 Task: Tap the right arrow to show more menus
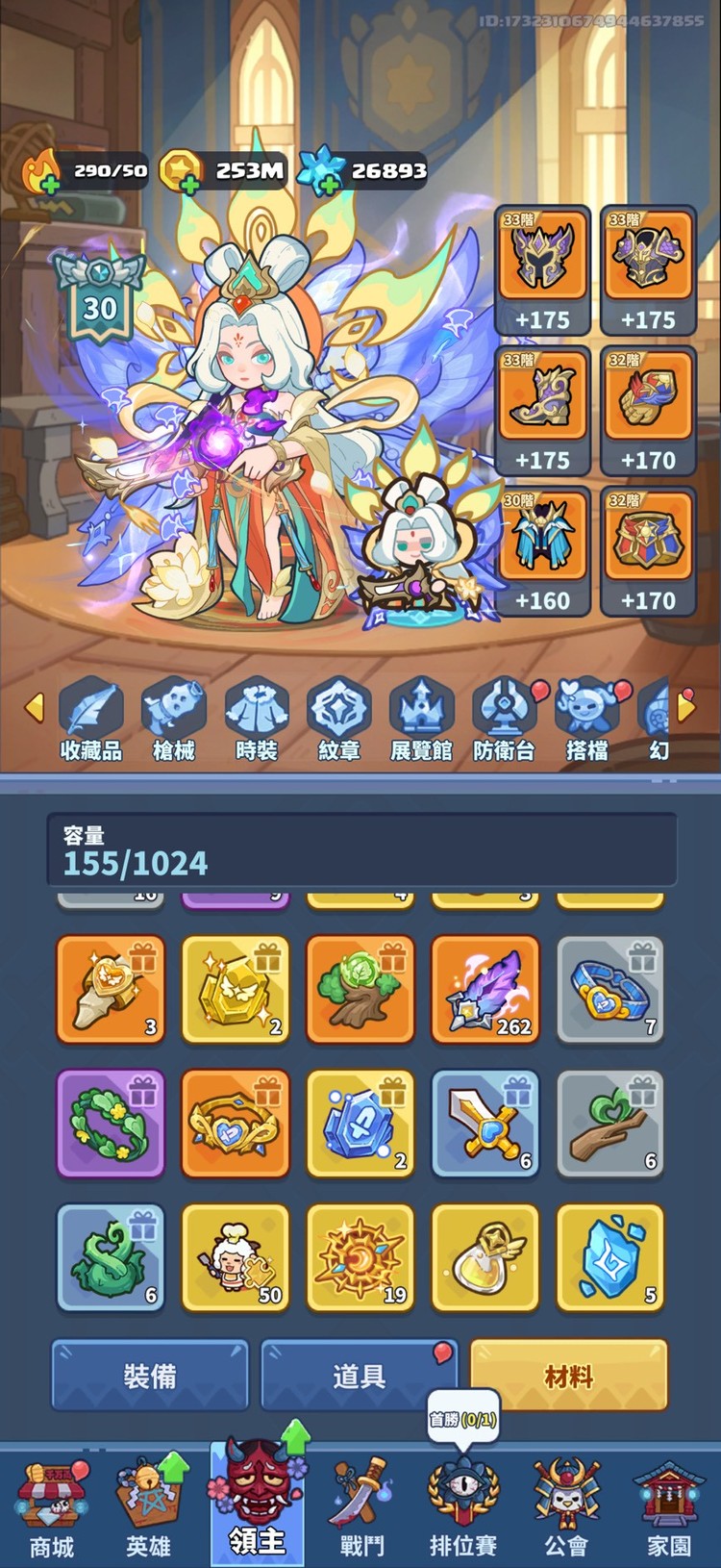[x=686, y=707]
